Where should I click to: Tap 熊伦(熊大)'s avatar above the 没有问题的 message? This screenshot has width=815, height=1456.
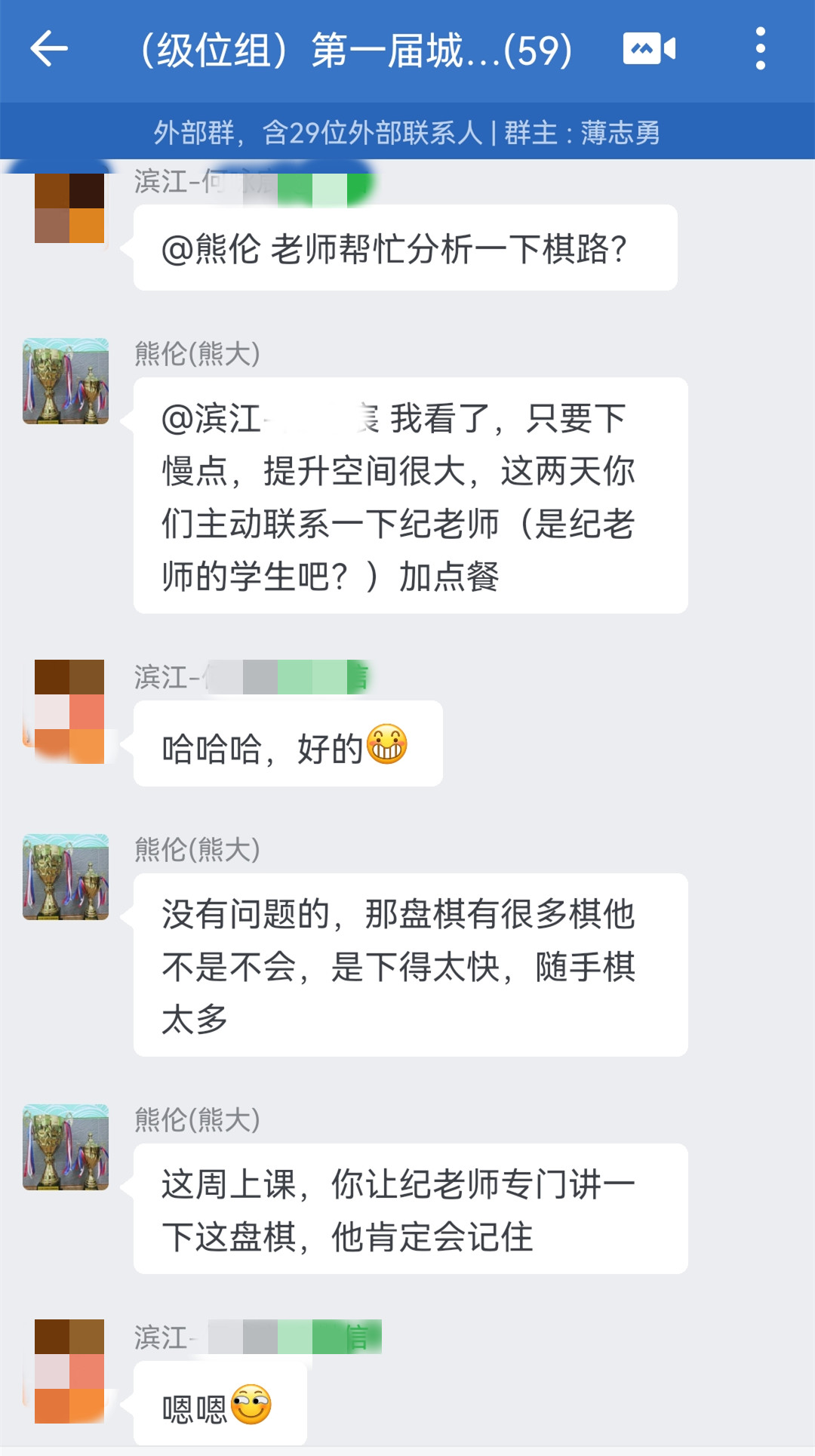(66, 877)
